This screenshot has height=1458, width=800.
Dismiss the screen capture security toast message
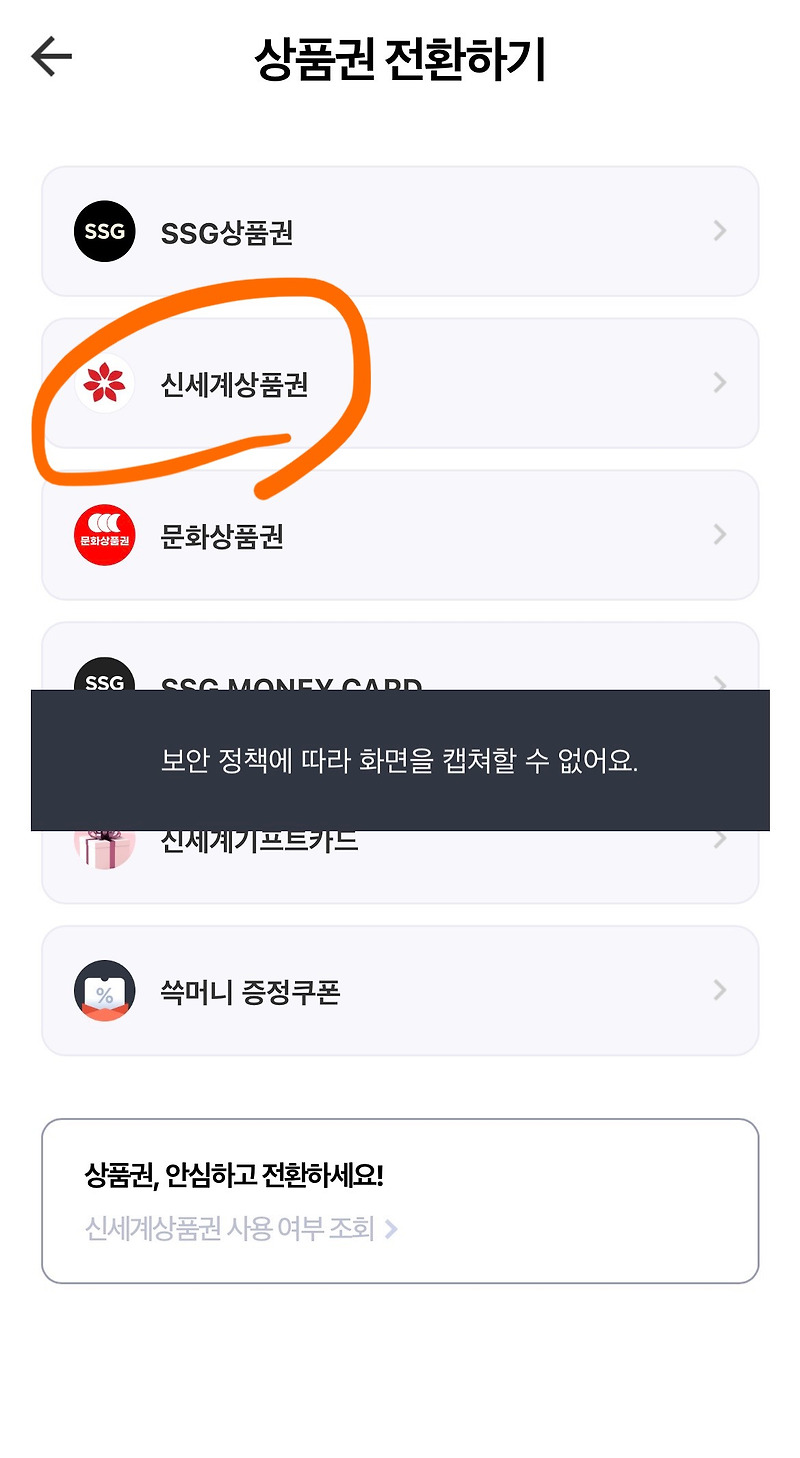(400, 760)
